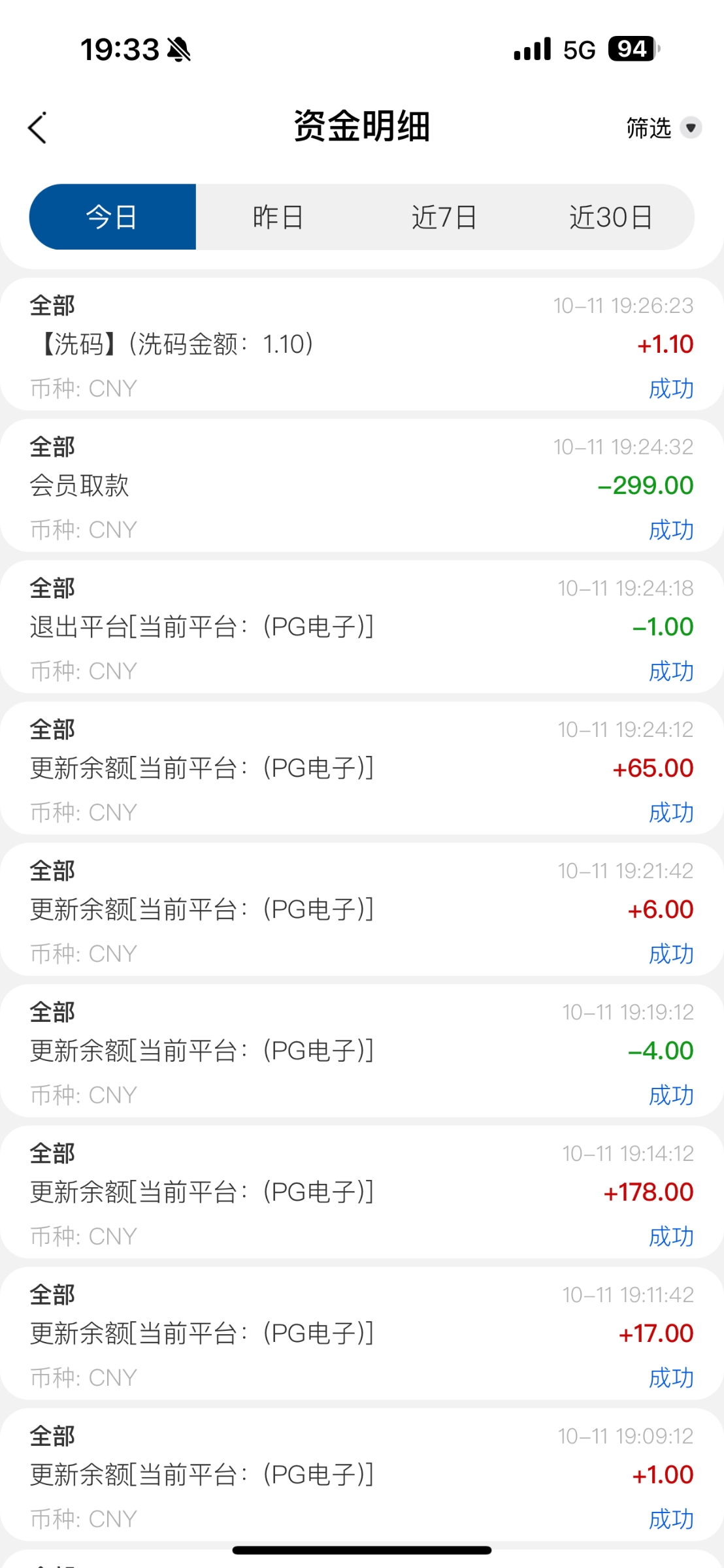This screenshot has height=1568, width=724.
Task: Switch to the 近30日 tab
Action: click(x=612, y=217)
